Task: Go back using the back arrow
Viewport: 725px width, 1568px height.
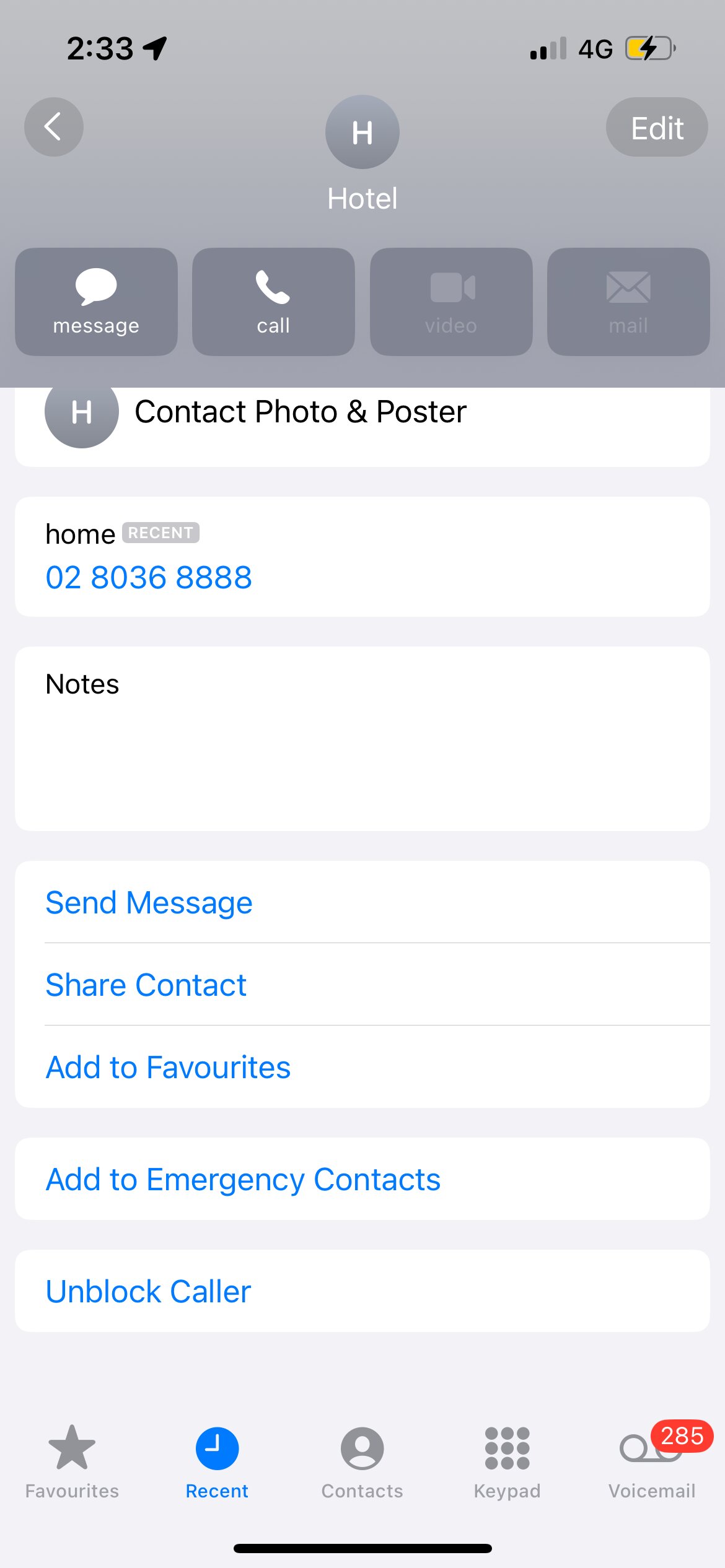Action: pos(54,127)
